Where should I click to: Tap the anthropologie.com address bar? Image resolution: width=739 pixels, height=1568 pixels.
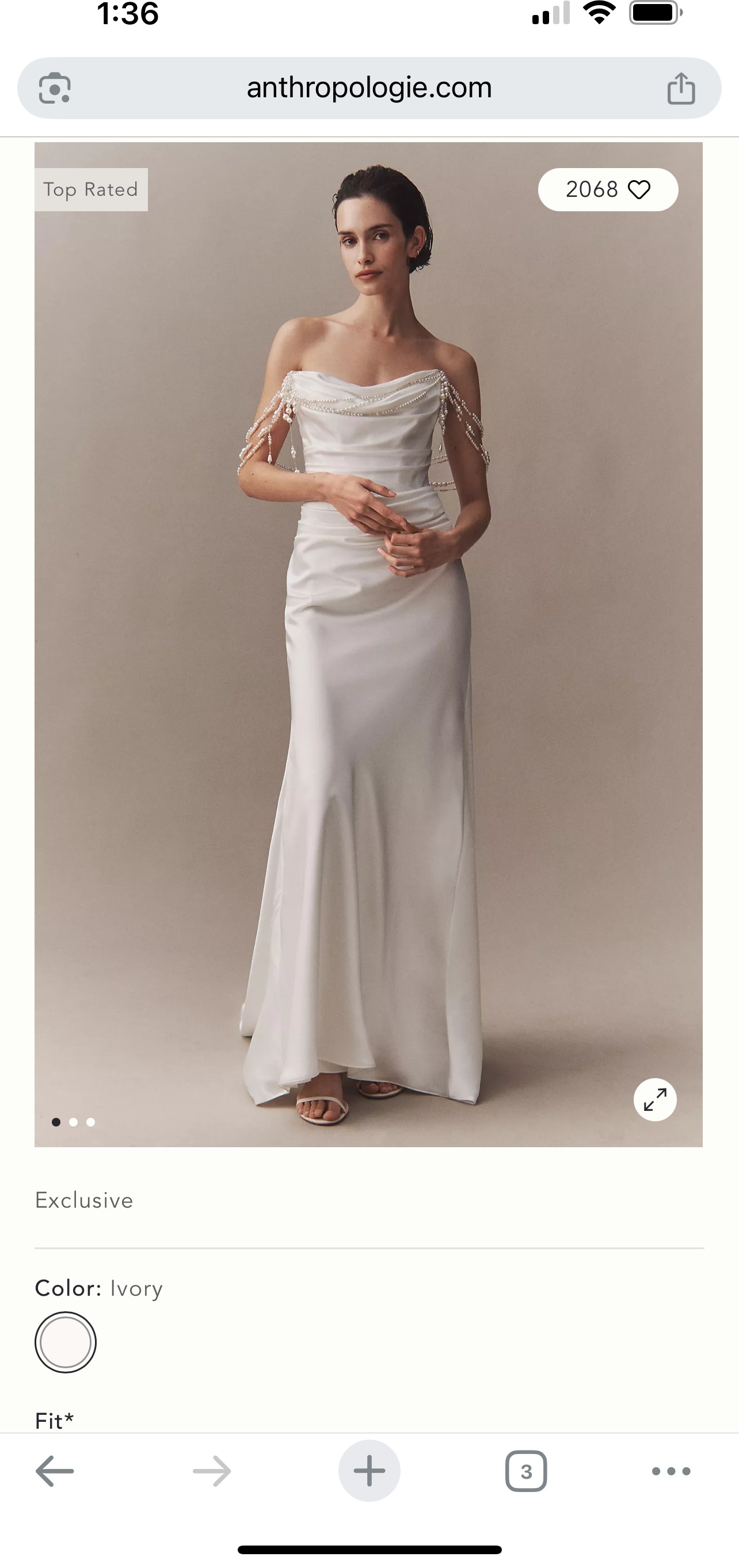click(x=369, y=87)
